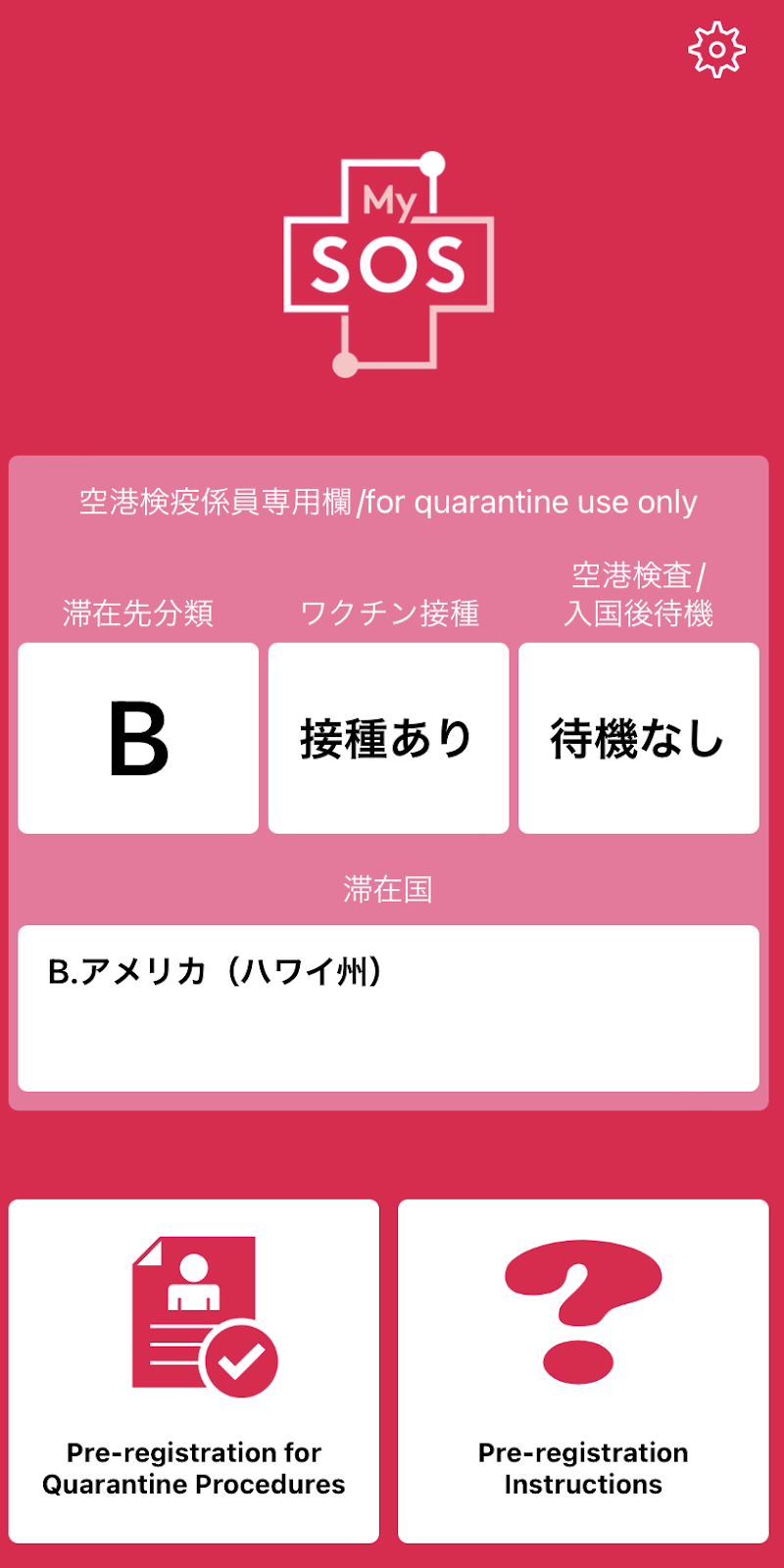Open Pre-registration for Quarantine Procedures

[x=194, y=1370]
